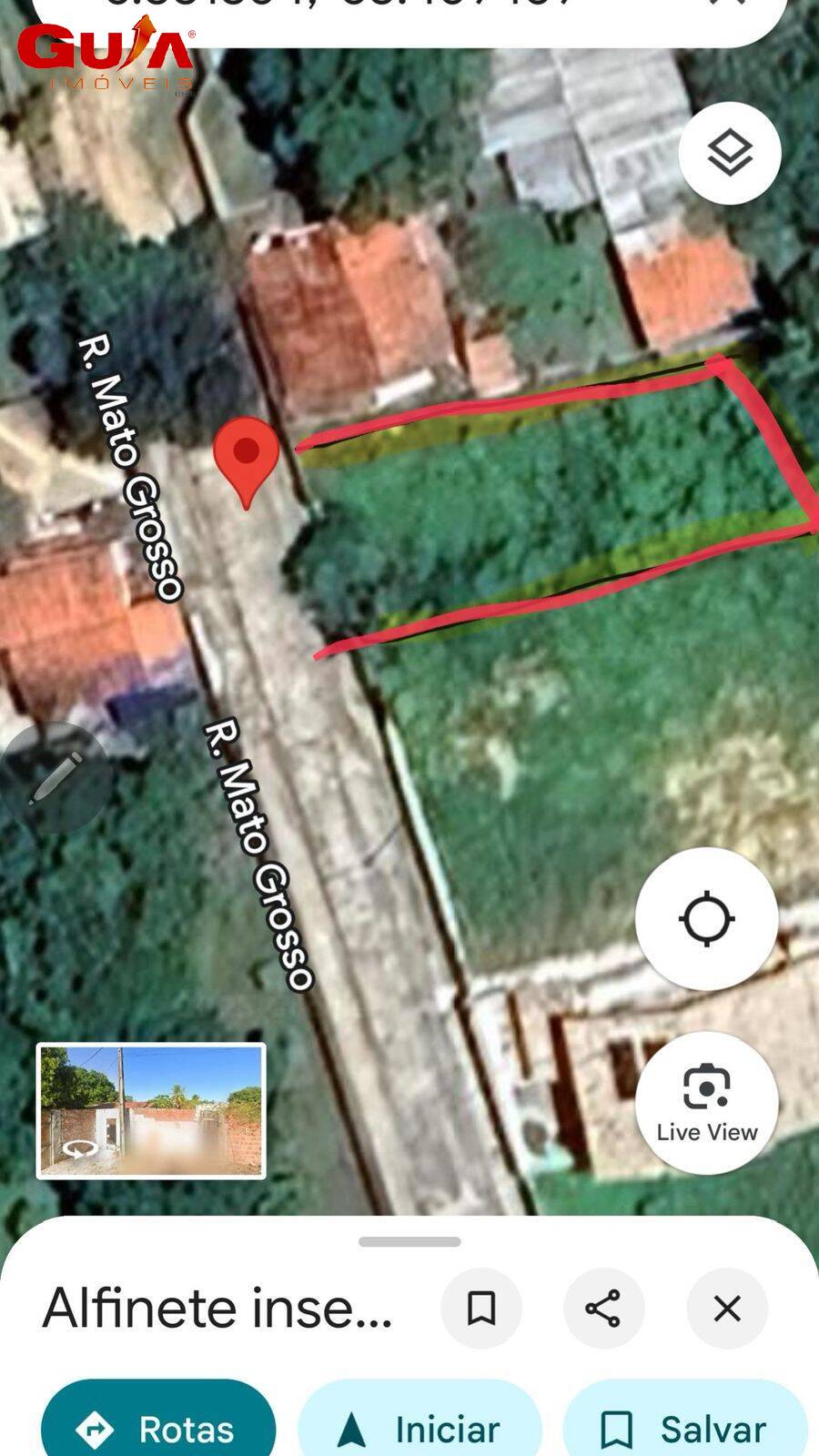Viewport: 819px width, 1456px height.
Task: Expand the panel using its handle
Action: coord(409,1241)
